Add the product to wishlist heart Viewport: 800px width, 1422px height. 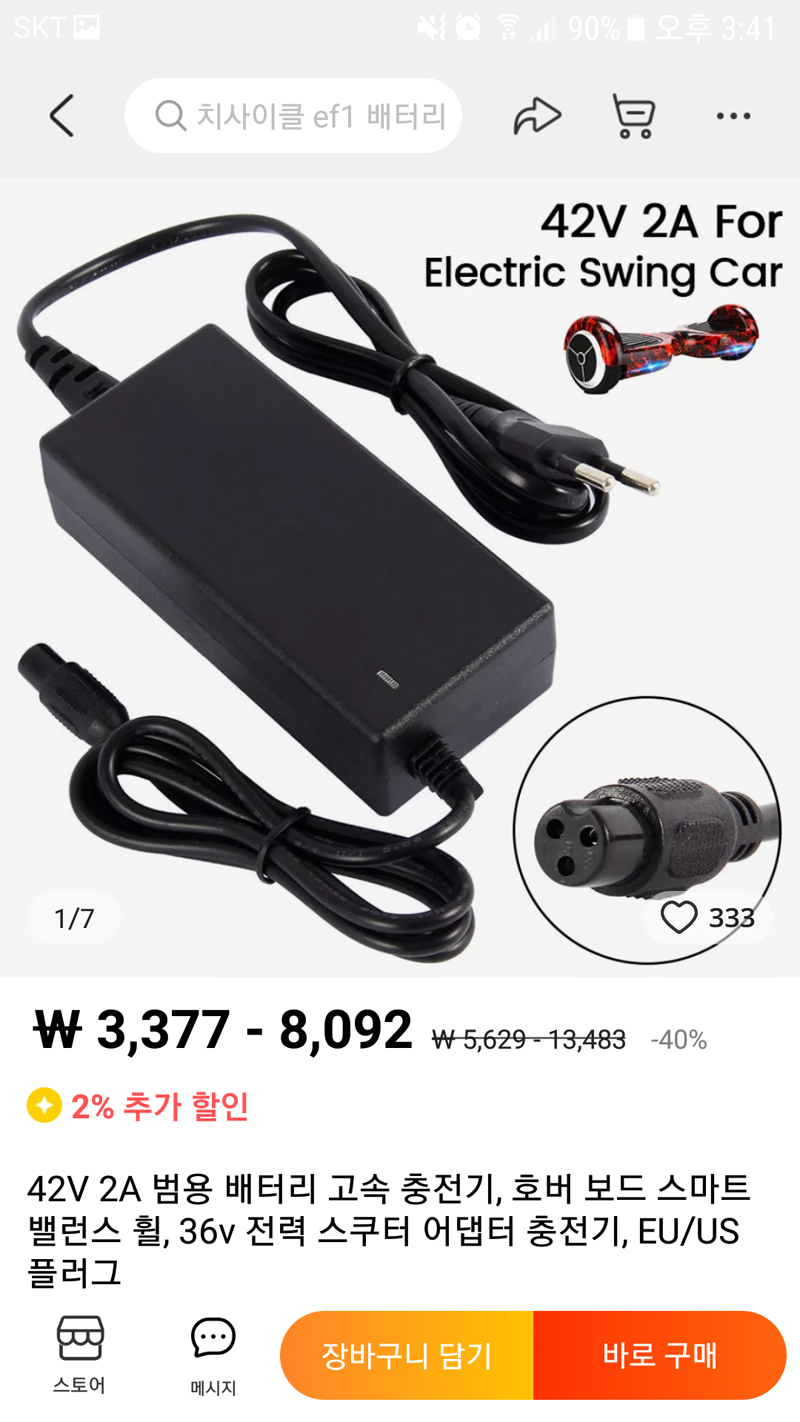(680, 917)
